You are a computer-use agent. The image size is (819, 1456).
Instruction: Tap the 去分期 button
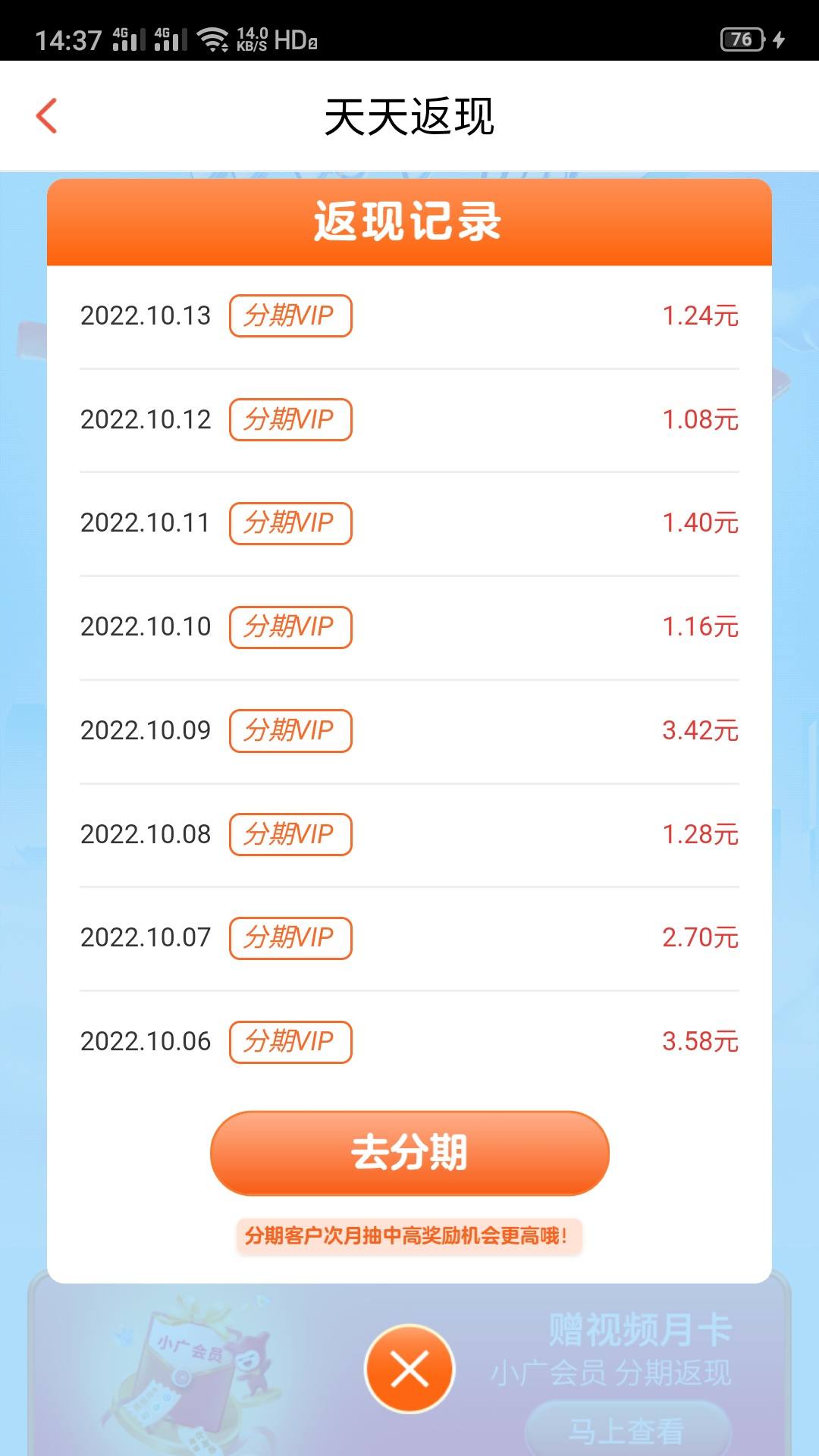(x=409, y=1153)
